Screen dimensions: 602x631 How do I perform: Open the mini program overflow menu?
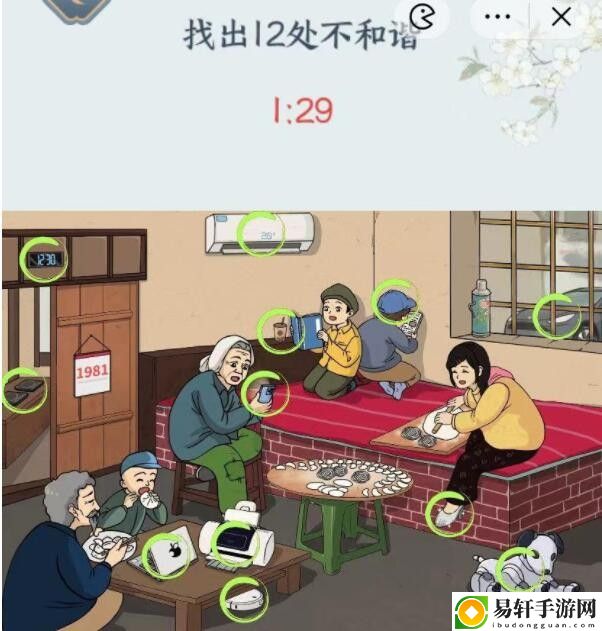(497, 17)
